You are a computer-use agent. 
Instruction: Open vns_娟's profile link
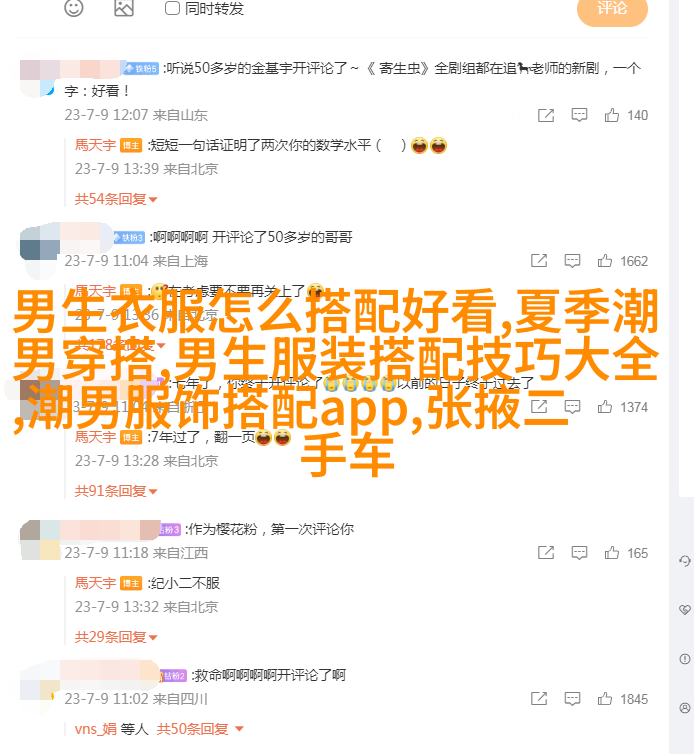tap(95, 729)
